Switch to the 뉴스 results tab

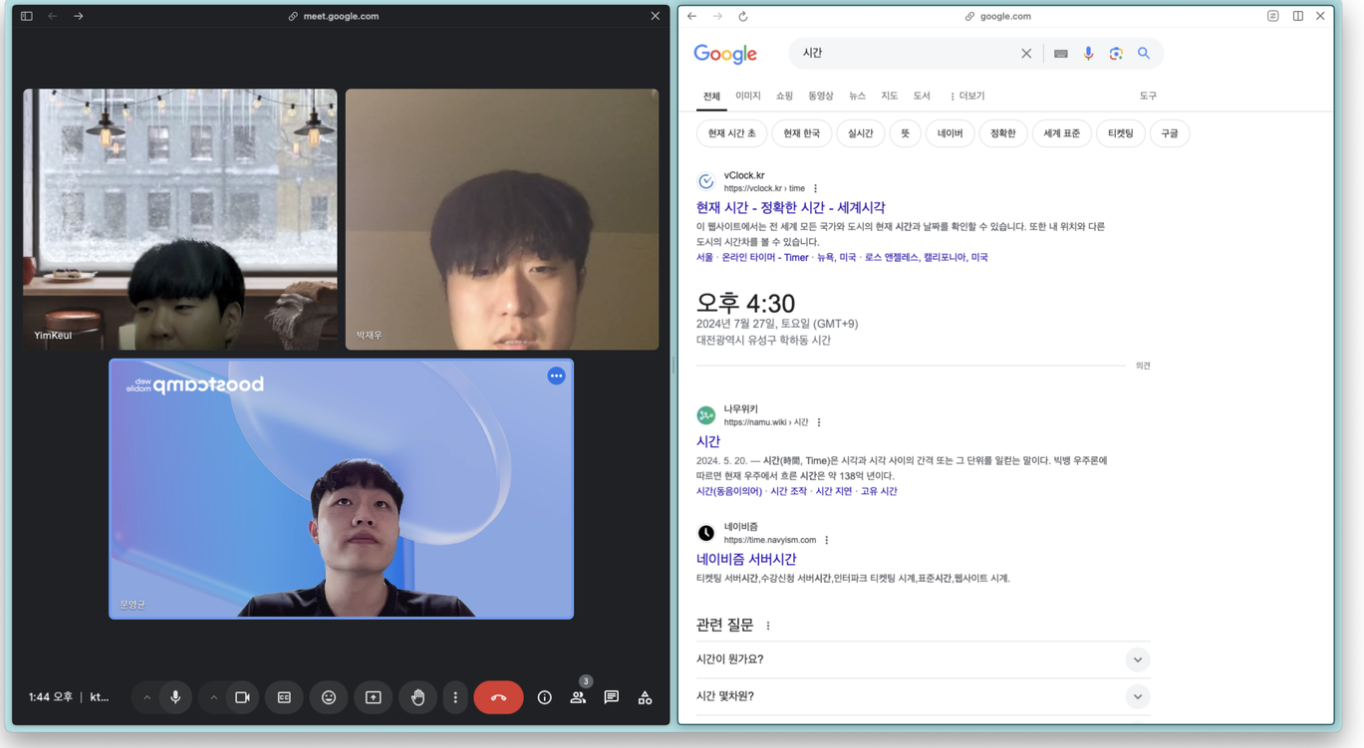coord(857,96)
